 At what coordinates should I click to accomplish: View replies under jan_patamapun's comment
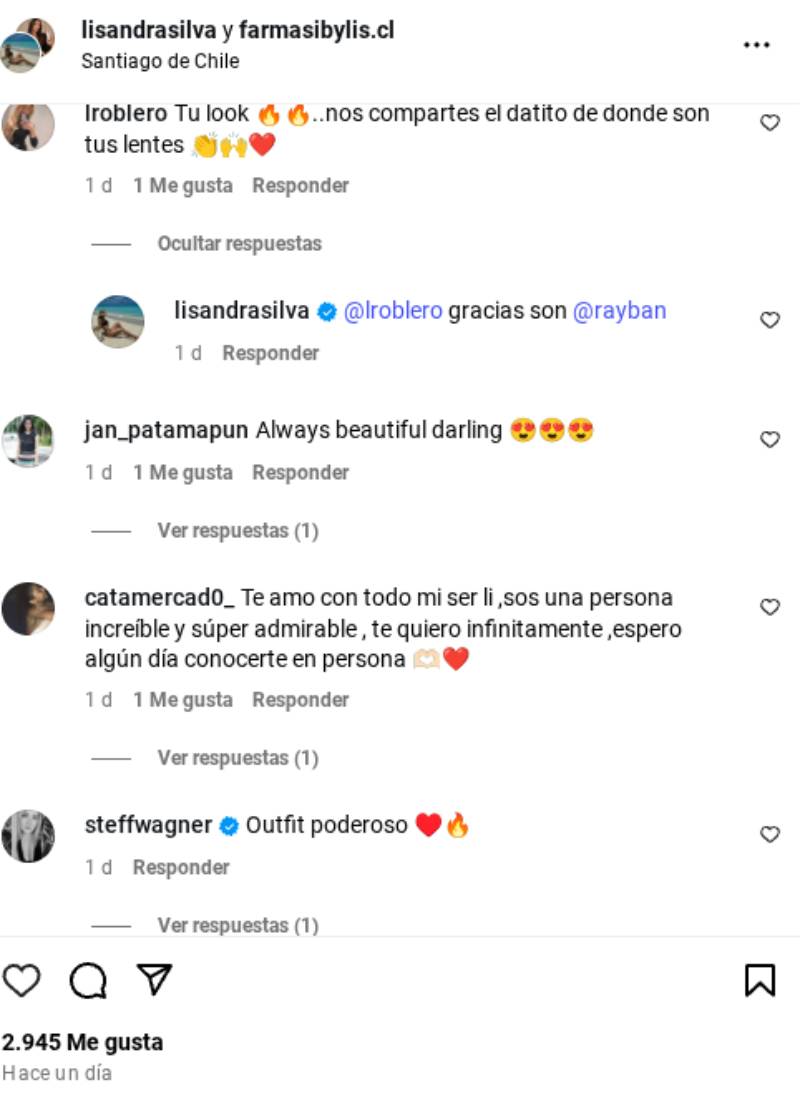[x=237, y=531]
